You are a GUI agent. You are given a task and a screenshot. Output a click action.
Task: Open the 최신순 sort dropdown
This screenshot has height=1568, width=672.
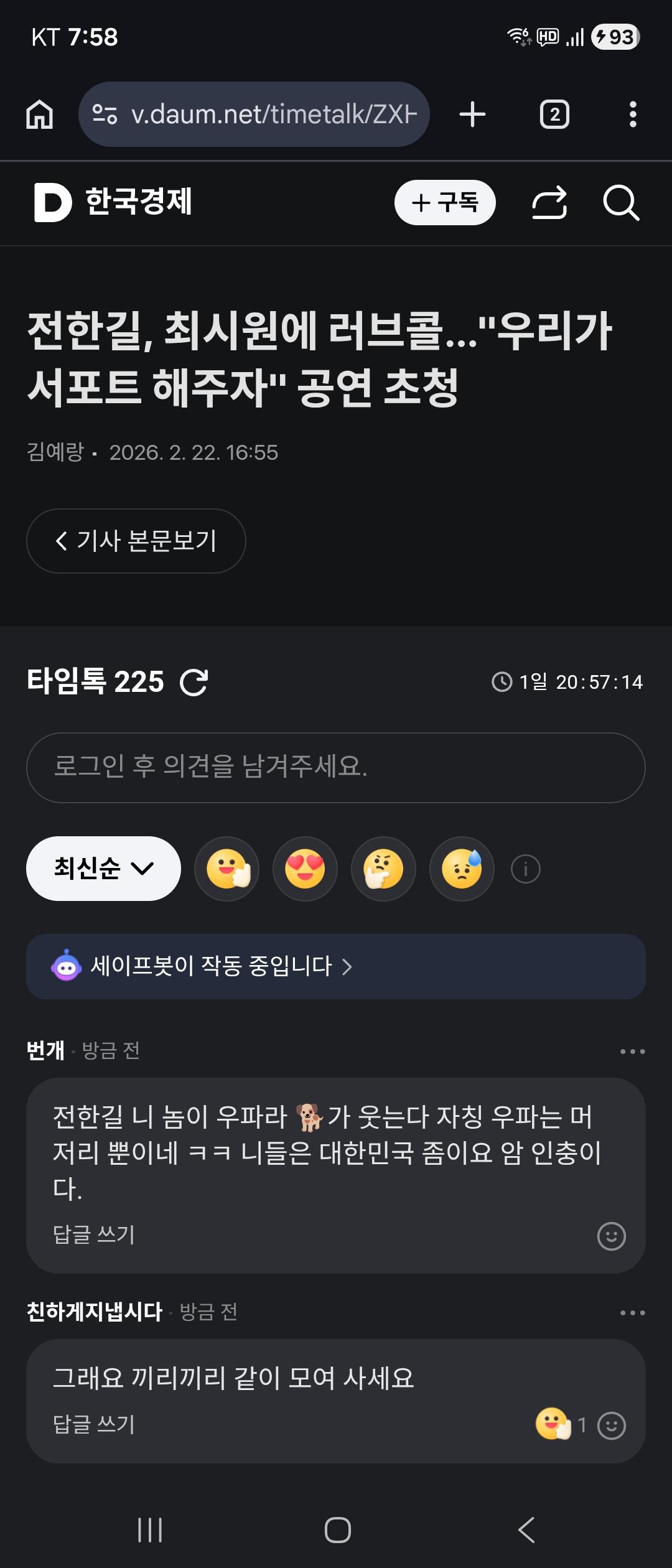click(x=103, y=868)
